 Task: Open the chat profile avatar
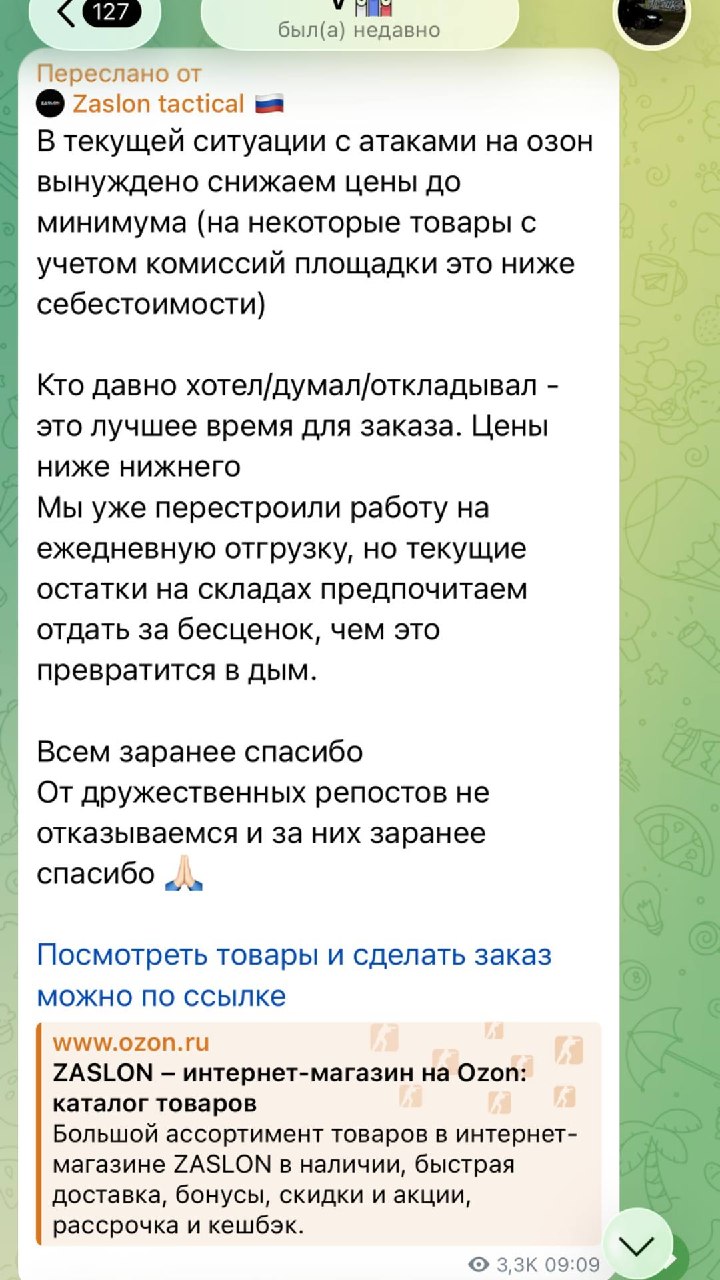click(x=650, y=15)
